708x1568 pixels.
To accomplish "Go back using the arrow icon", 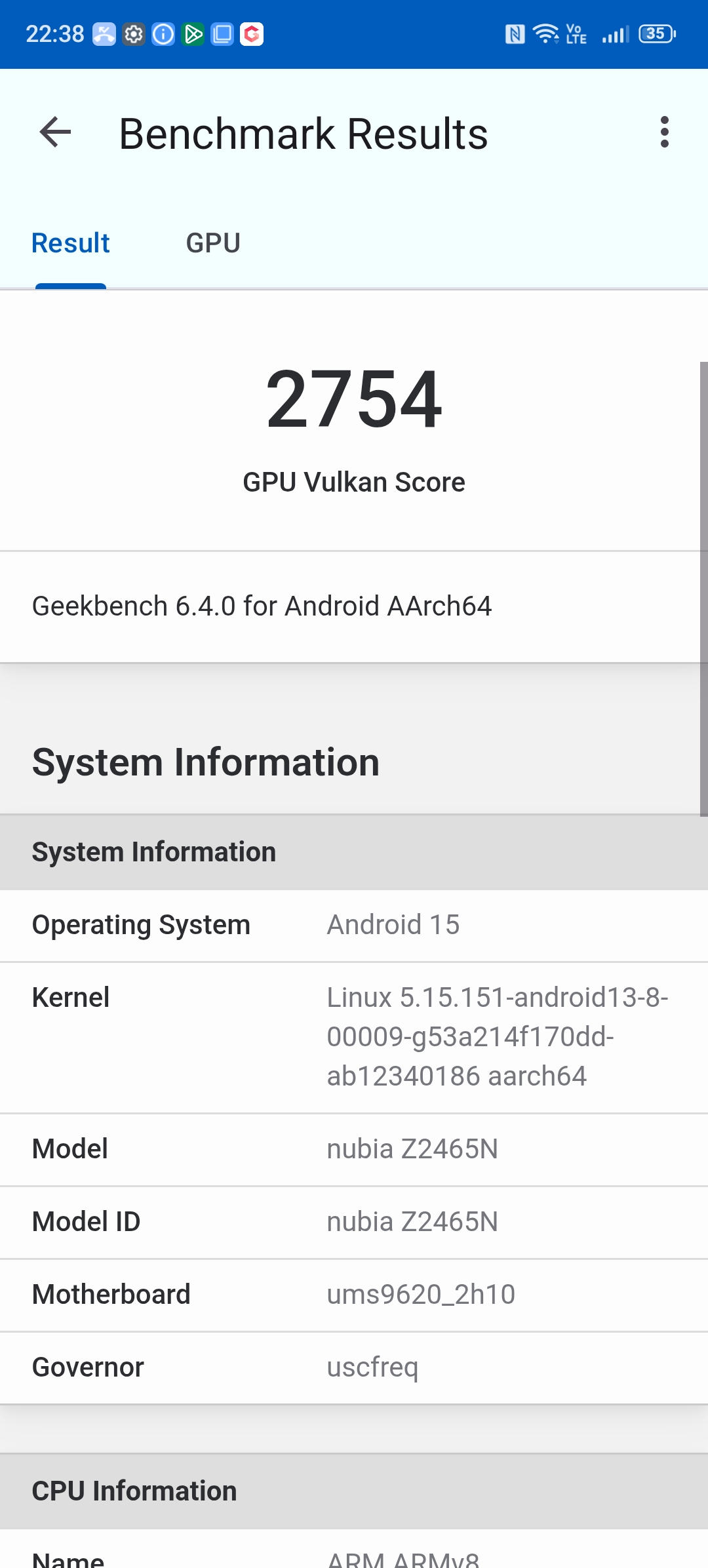I will tap(55, 133).
